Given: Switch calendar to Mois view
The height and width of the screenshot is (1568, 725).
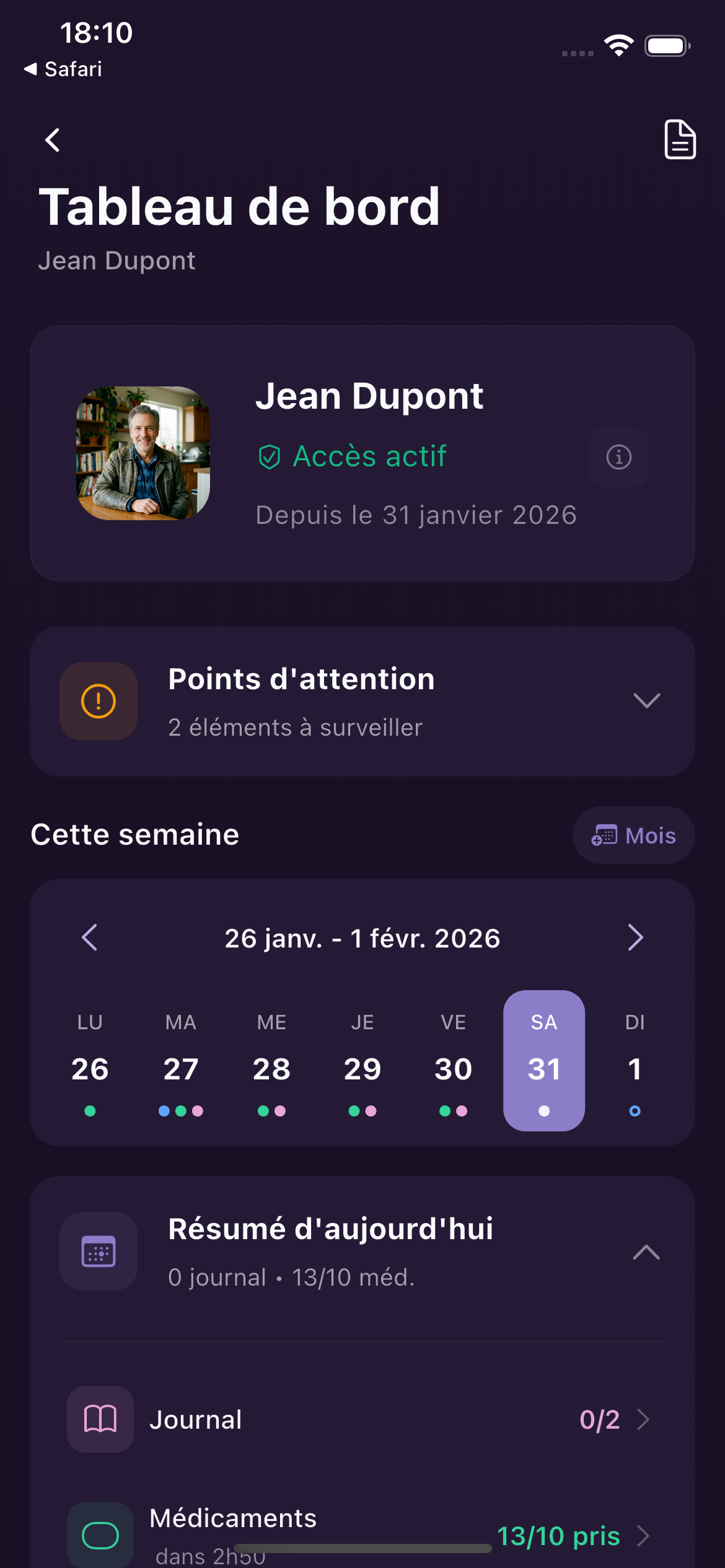Looking at the screenshot, I should tap(633, 835).
